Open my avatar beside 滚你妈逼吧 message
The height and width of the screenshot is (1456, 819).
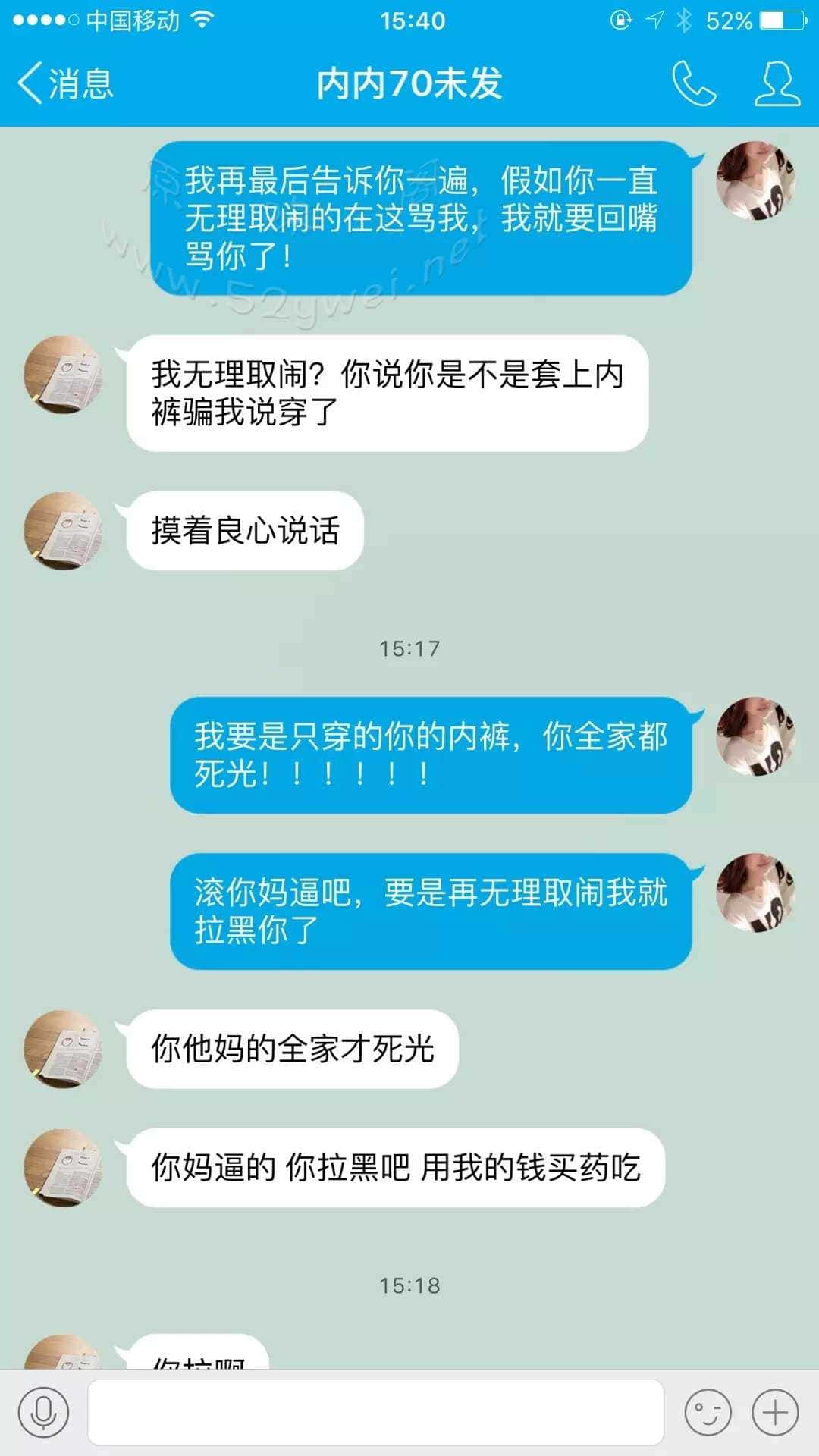(x=756, y=893)
